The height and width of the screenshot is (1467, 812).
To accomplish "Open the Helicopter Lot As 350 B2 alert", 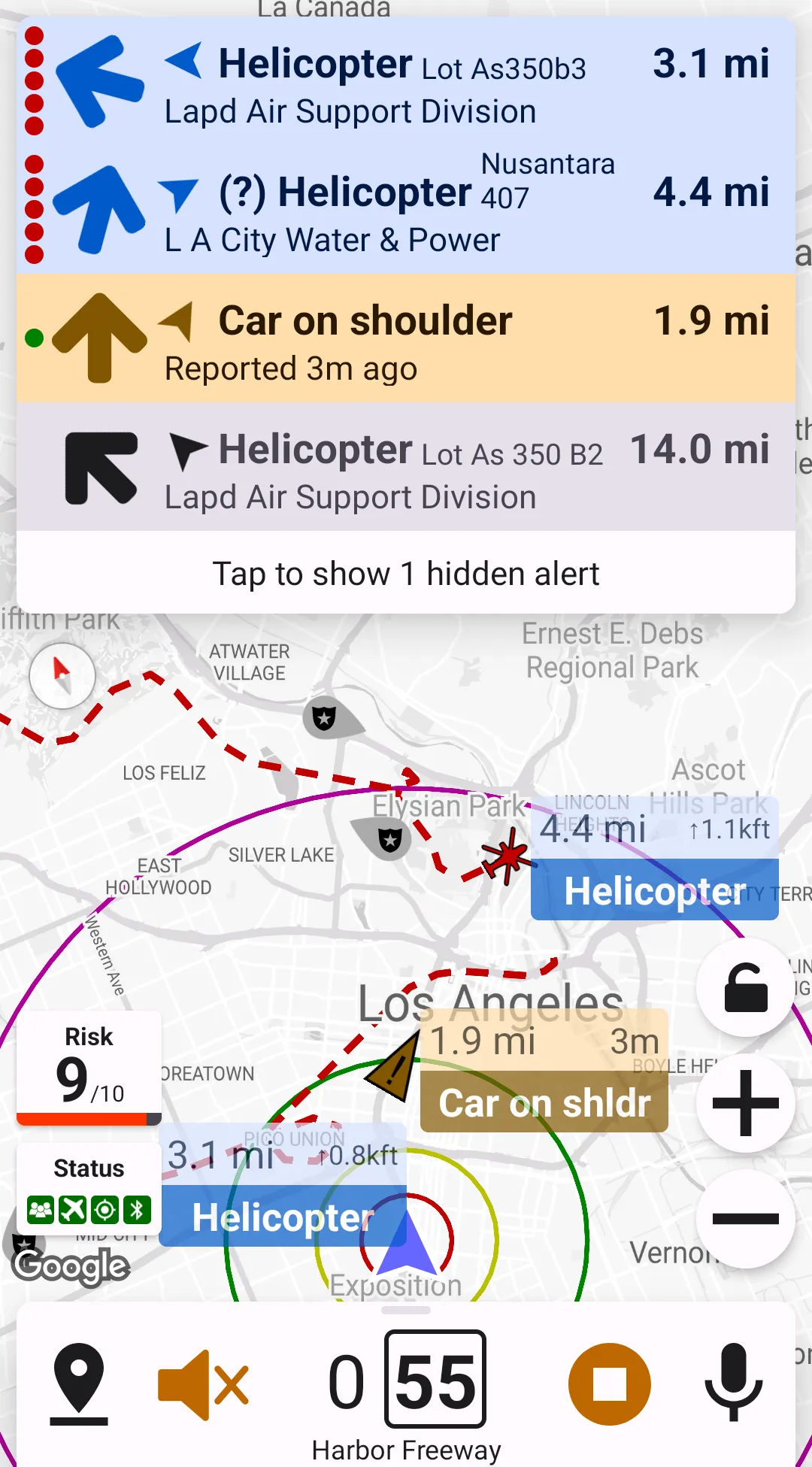I will pos(406,468).
